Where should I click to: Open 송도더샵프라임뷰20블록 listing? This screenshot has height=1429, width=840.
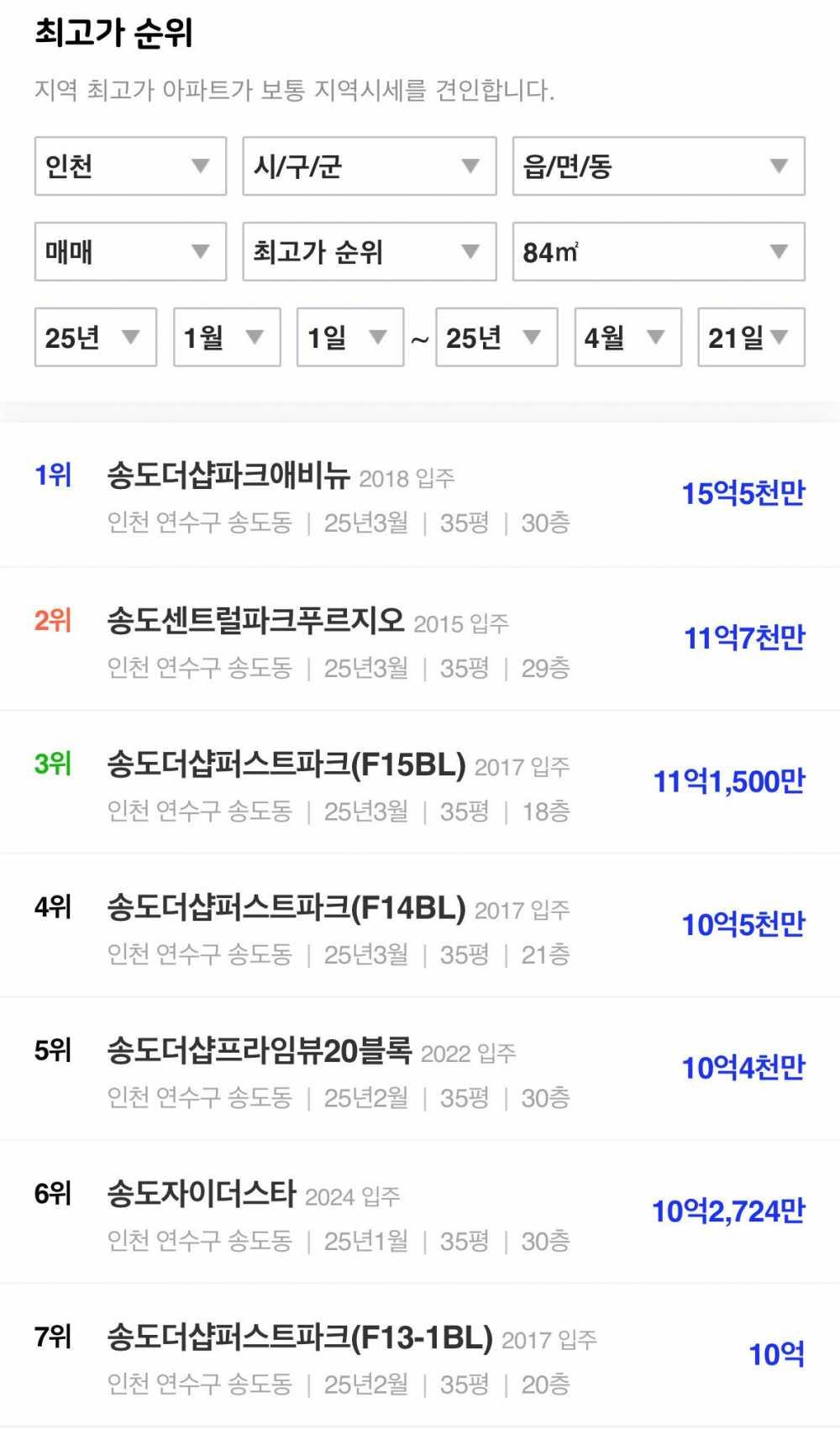pos(260,1051)
